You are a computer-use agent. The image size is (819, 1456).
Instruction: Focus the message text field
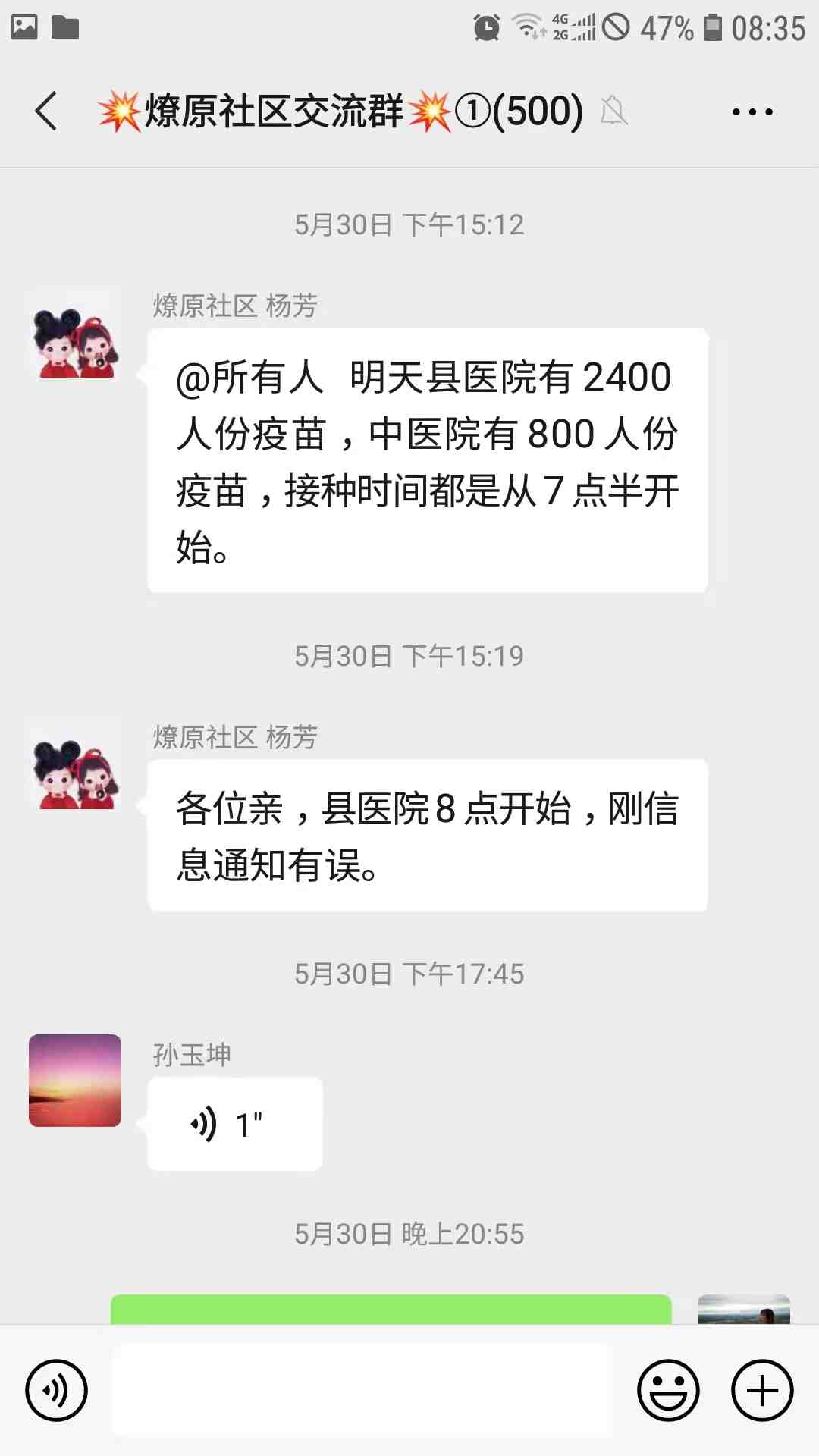point(362,1391)
